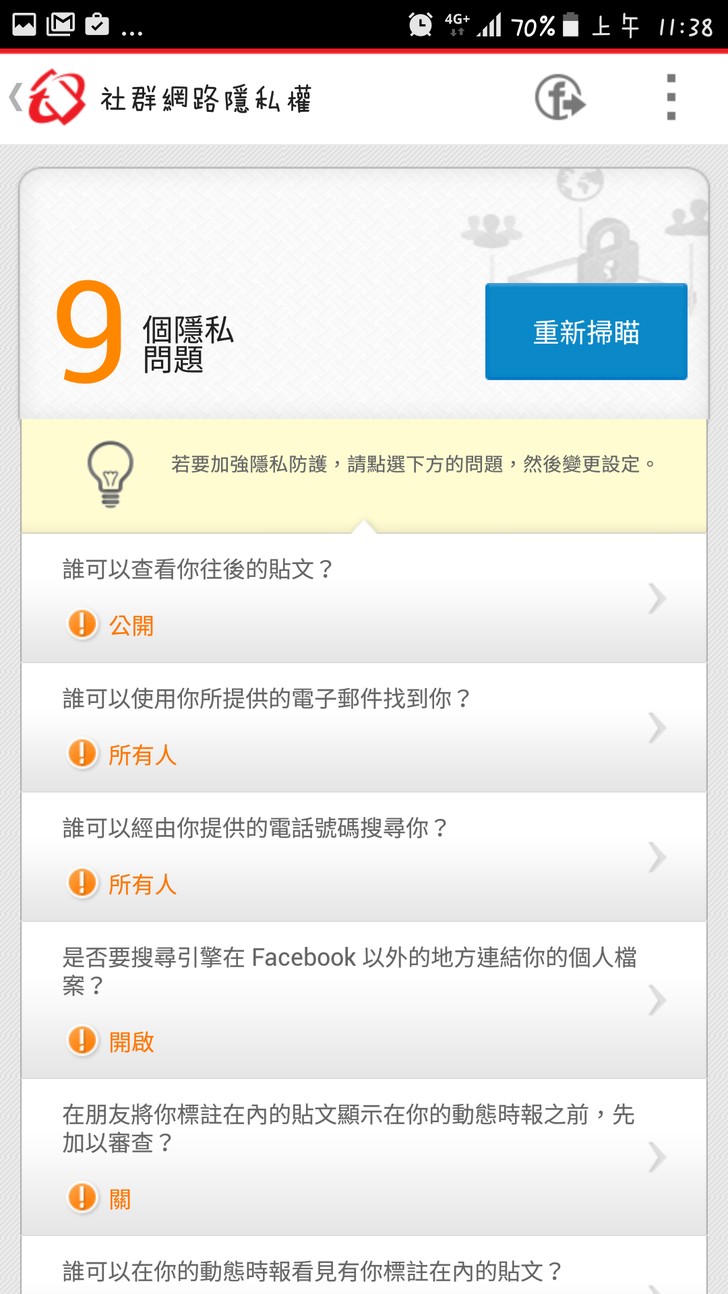
Task: Tap the 重新掃瞄 rescan button
Action: pos(586,332)
